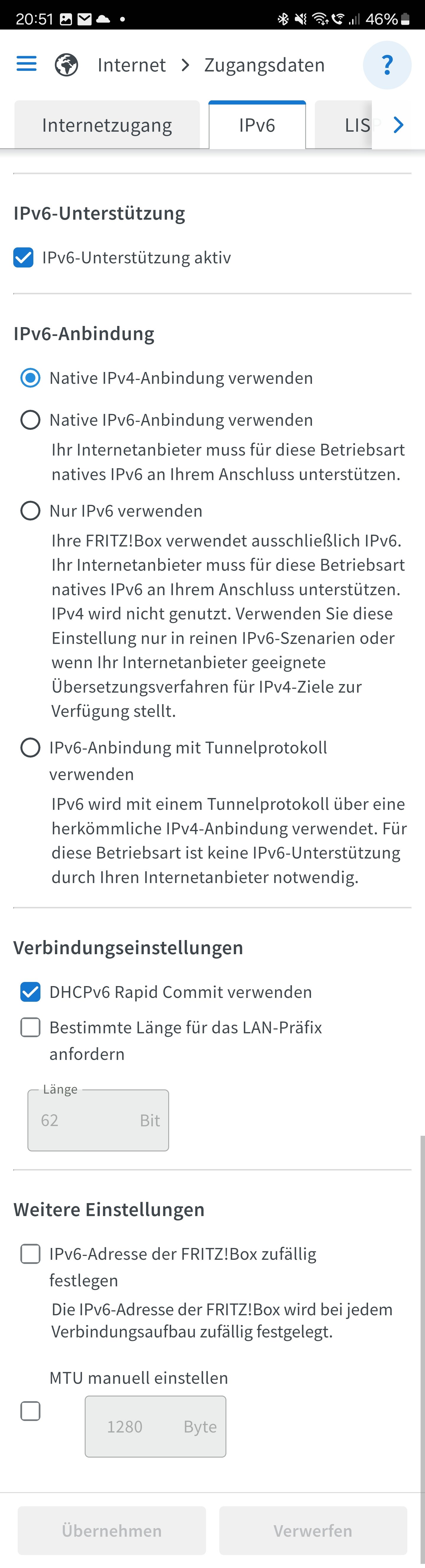Image resolution: width=425 pixels, height=1568 pixels.
Task: Open the help question mark
Action: [x=387, y=65]
